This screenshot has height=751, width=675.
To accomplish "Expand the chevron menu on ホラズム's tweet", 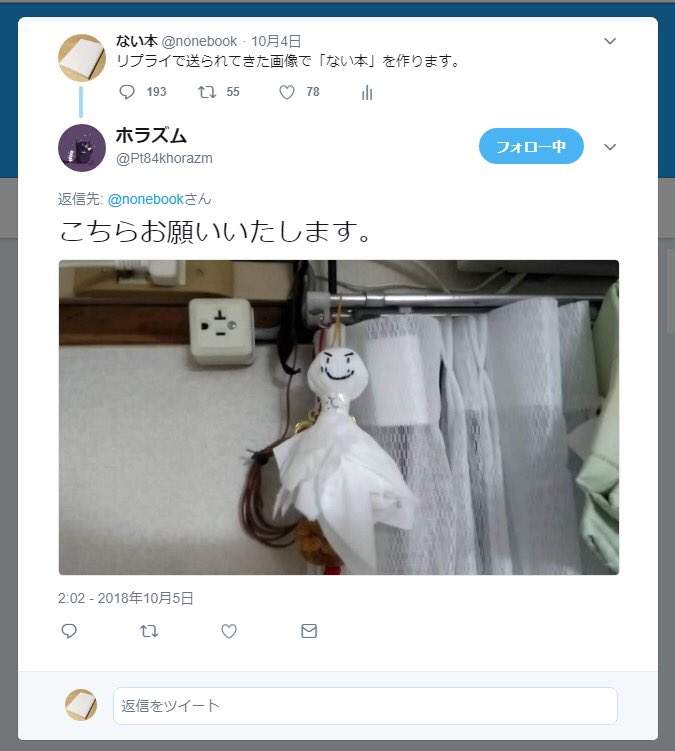I will [610, 147].
